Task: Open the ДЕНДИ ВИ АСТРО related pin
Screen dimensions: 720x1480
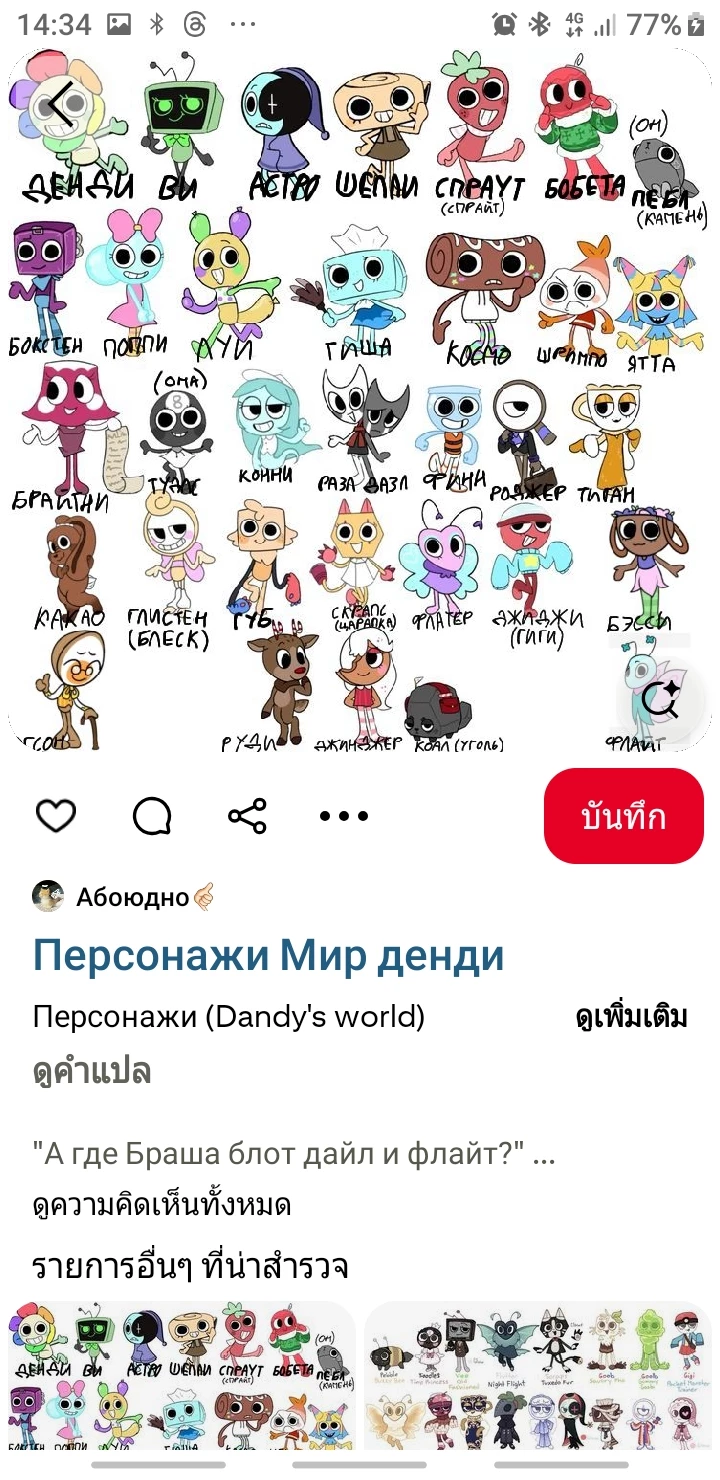Action: click(x=181, y=1375)
